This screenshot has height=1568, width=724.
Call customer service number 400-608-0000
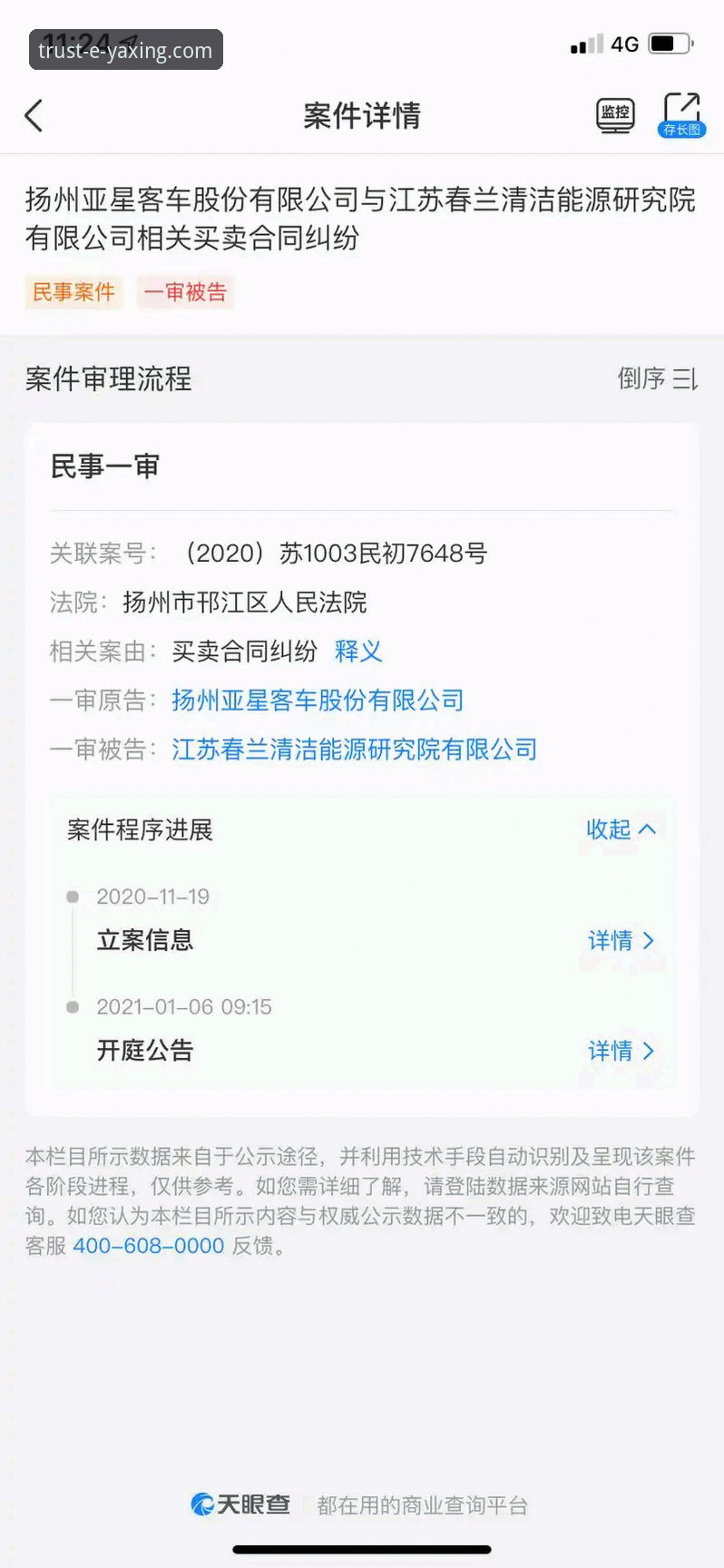pos(148,1245)
